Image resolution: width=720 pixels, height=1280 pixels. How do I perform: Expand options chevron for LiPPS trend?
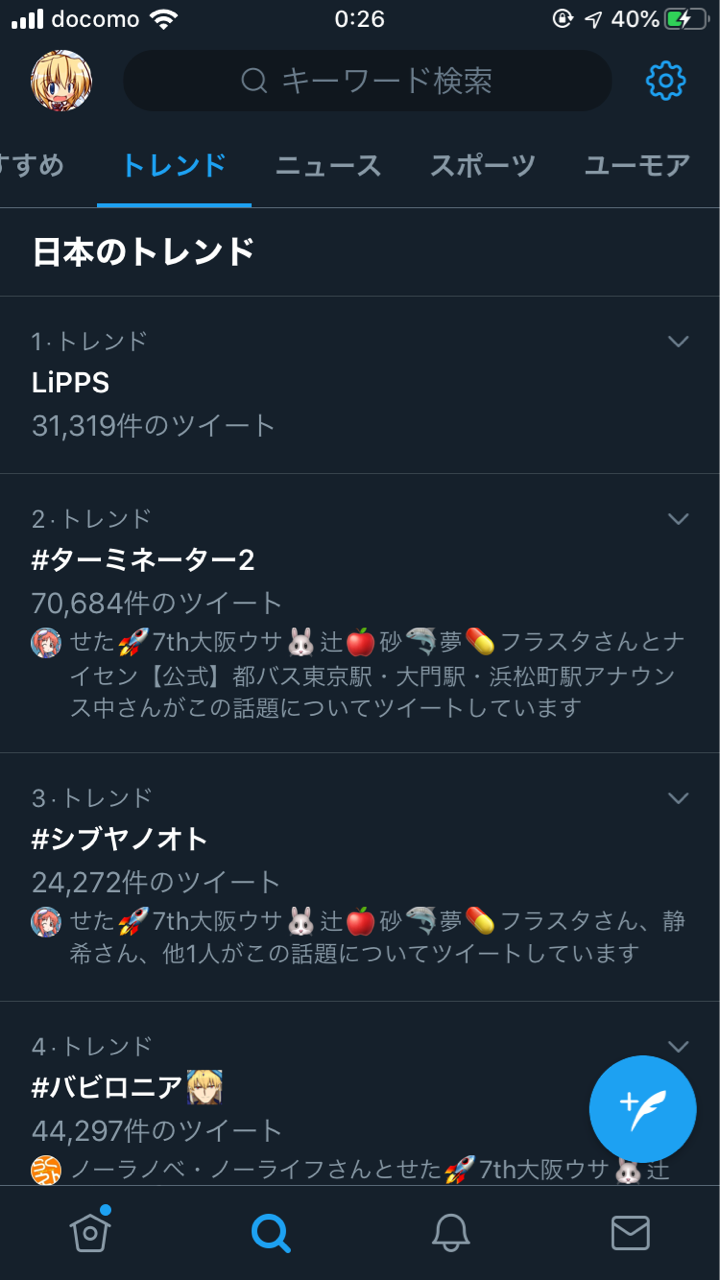(678, 342)
